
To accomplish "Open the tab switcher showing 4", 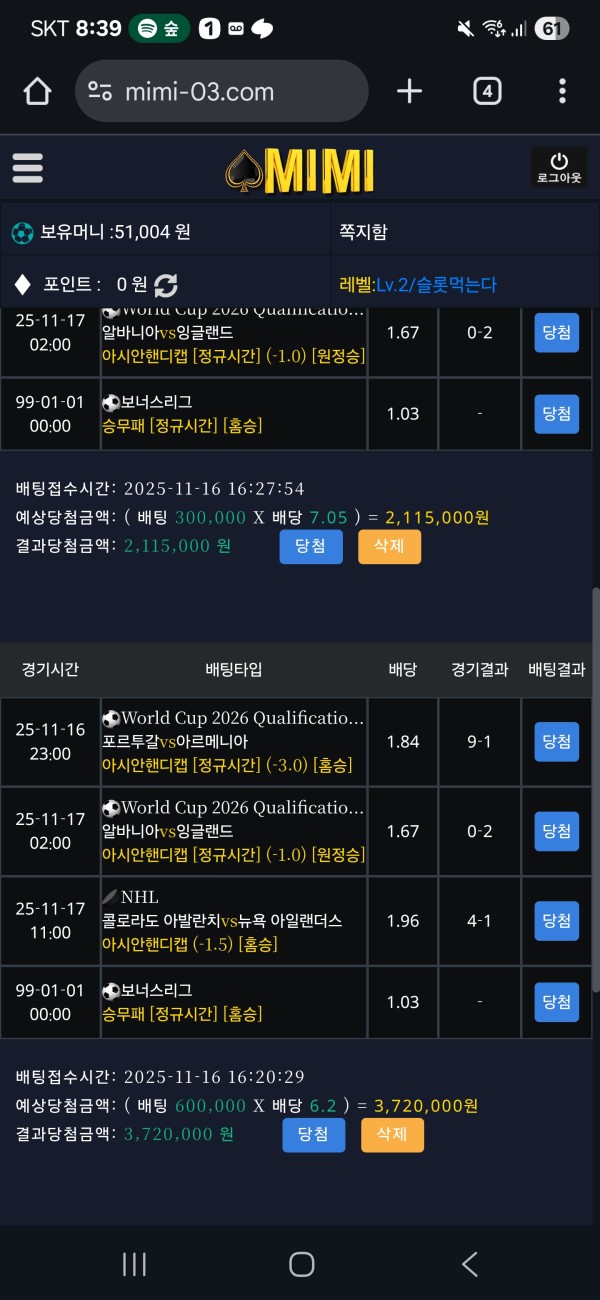I will tap(486, 92).
